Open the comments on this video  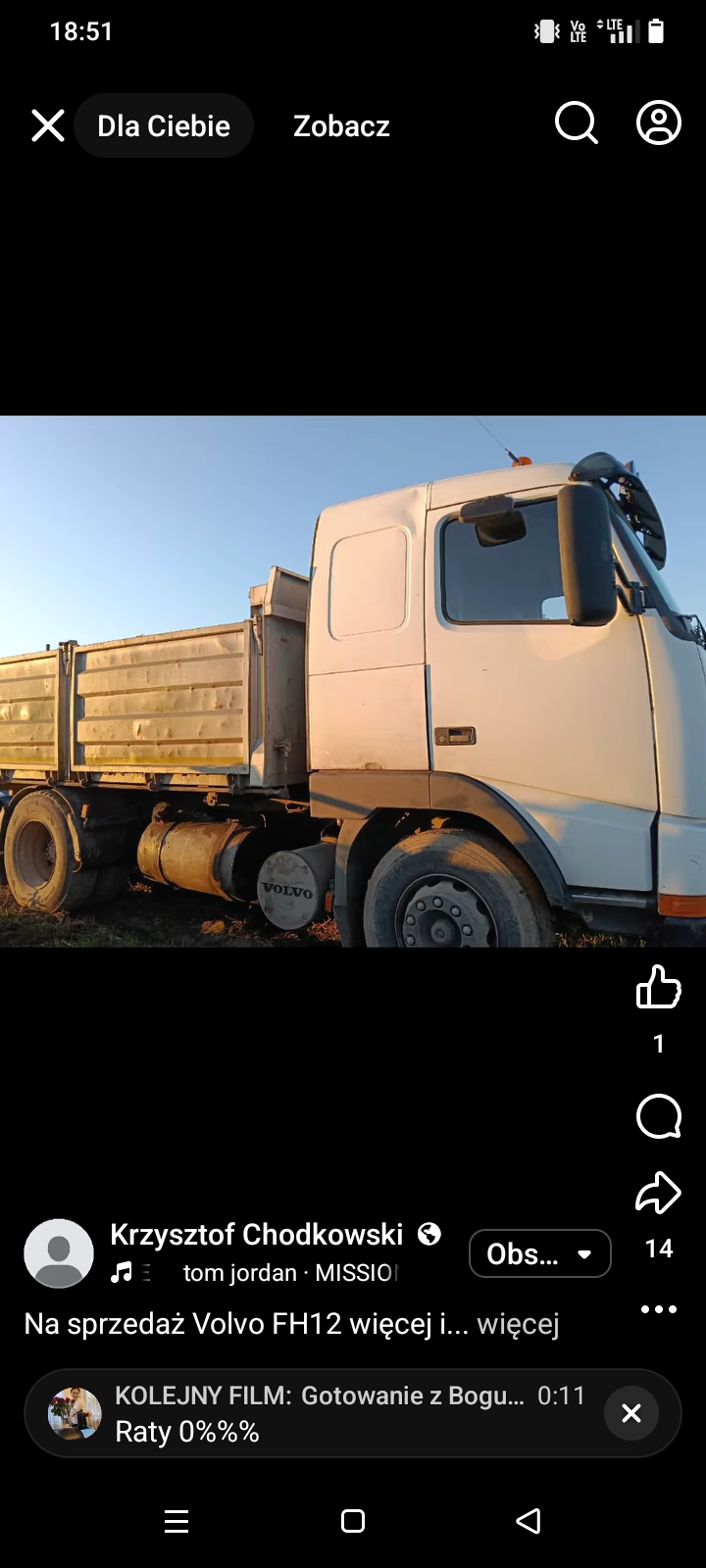[658, 1116]
